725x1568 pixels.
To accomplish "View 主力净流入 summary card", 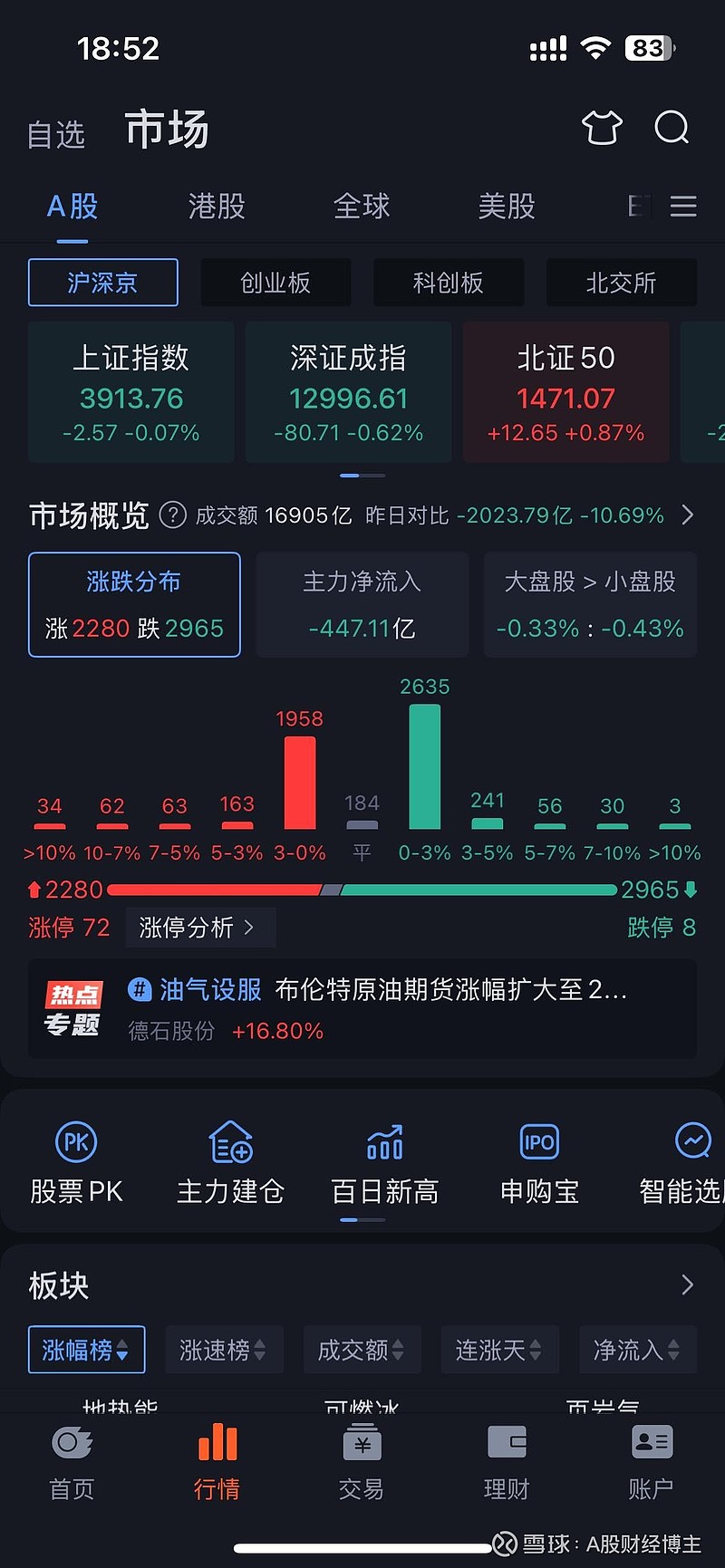I will pyautogui.click(x=362, y=604).
